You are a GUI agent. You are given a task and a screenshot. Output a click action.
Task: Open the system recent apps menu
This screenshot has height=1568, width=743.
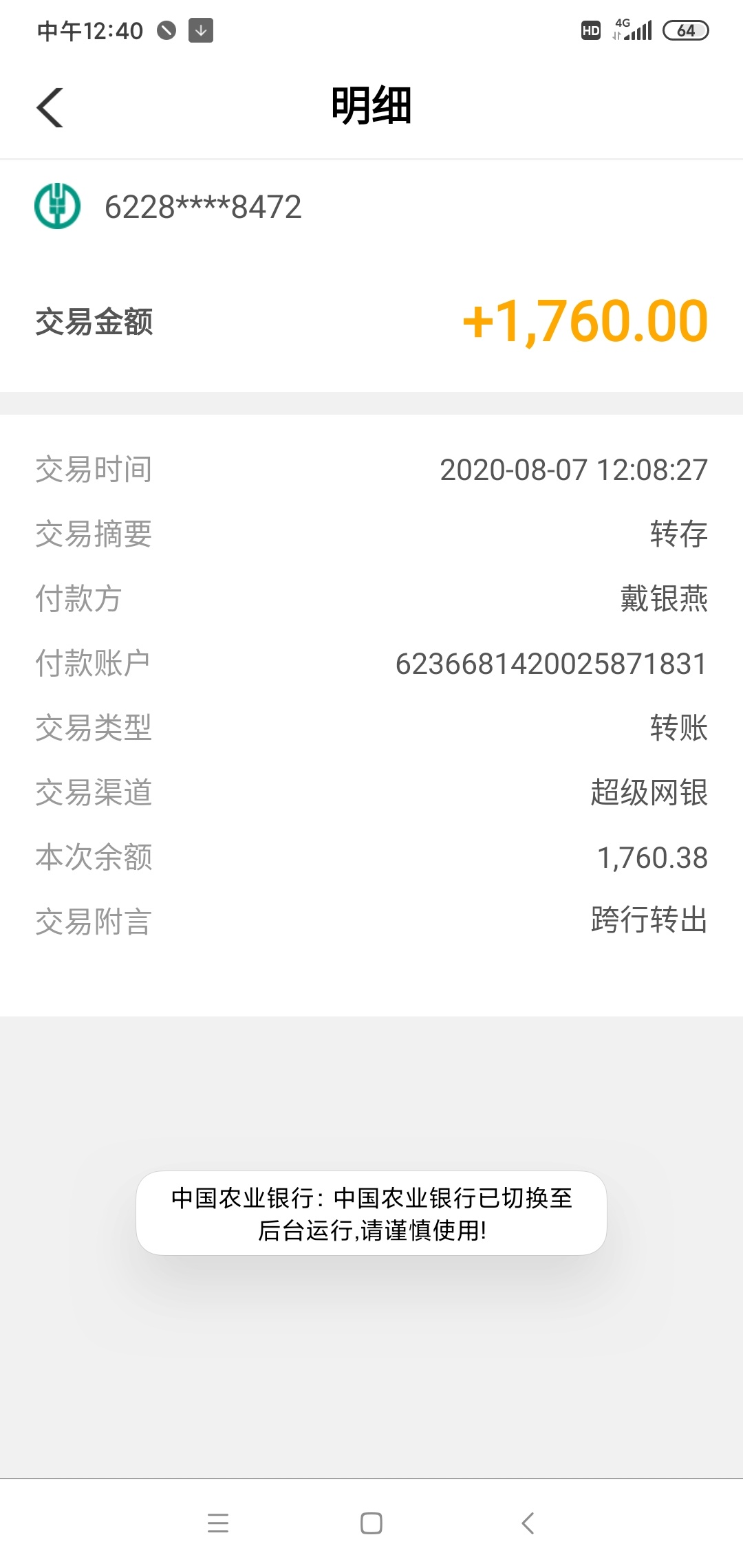218,1523
